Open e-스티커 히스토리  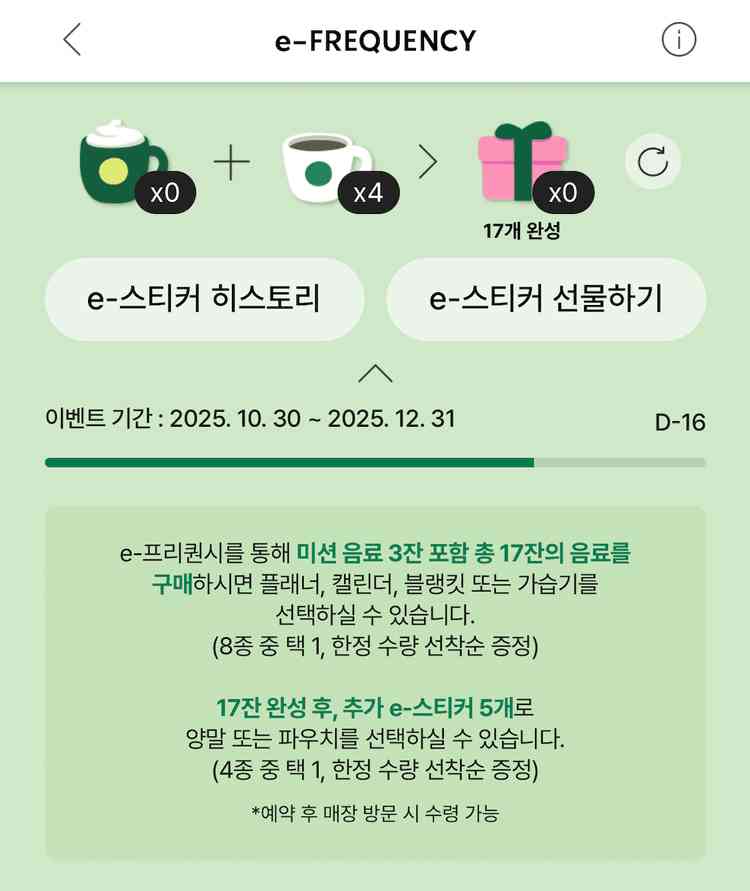[x=204, y=299]
